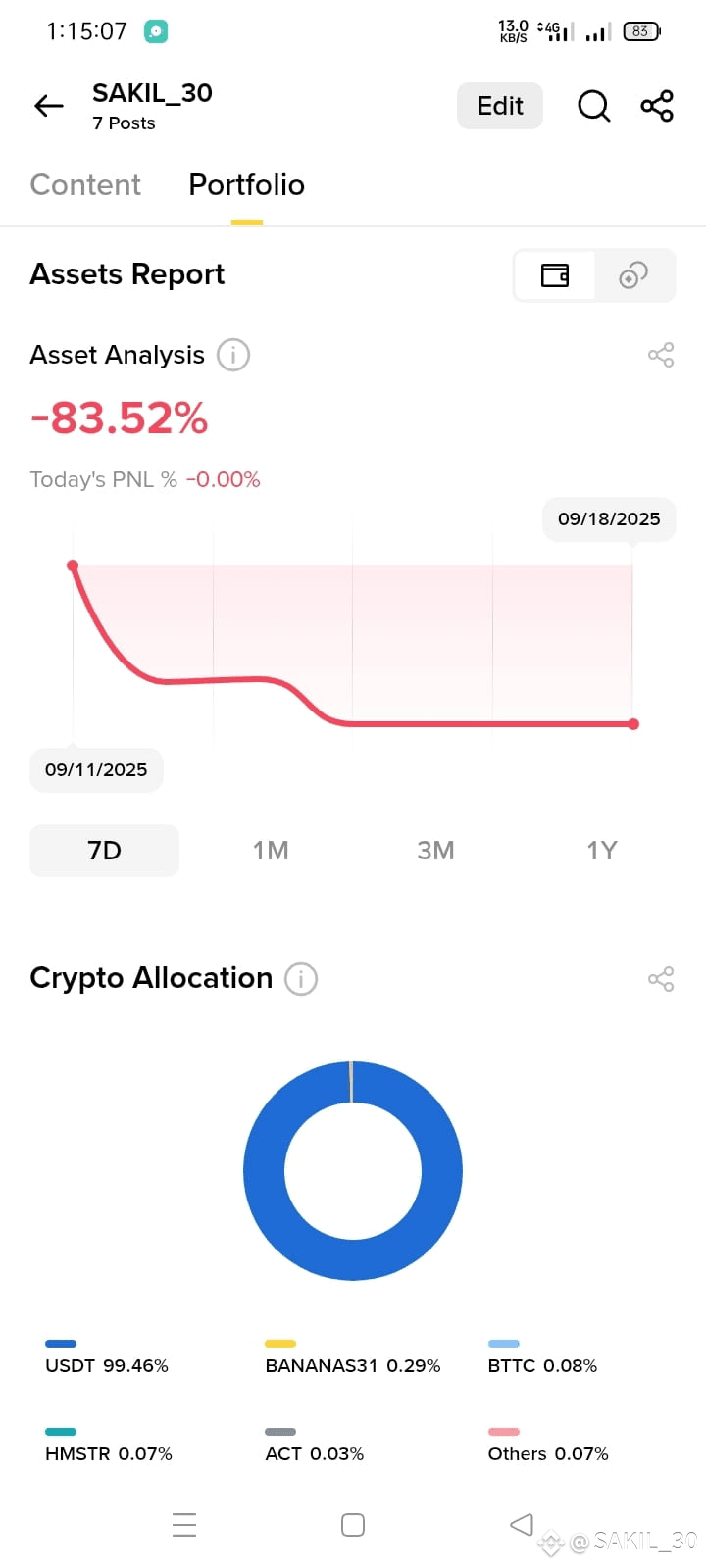Go back using the top-left arrow
This screenshot has height=1568, width=706.
pos(49,106)
